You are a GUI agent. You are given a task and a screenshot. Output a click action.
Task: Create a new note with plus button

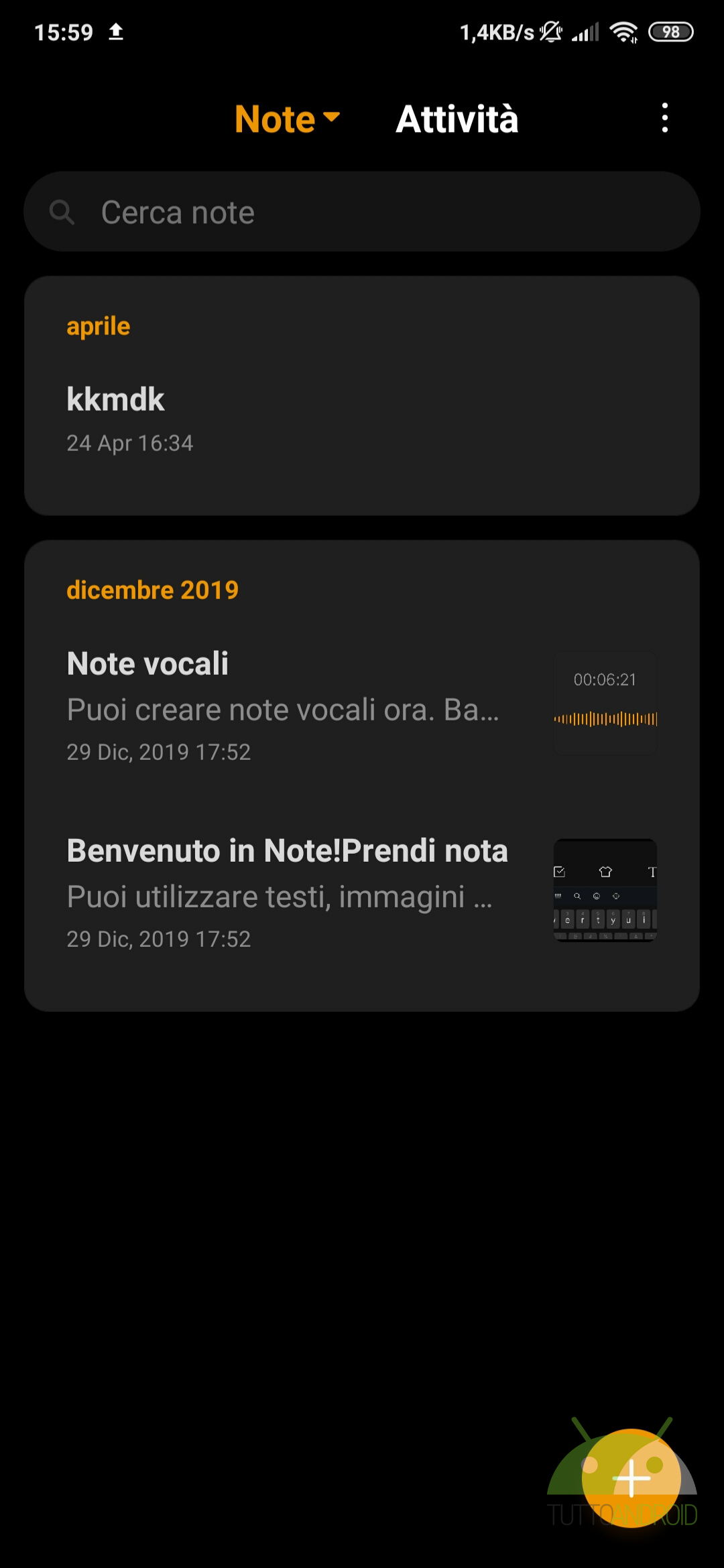coord(631,1478)
